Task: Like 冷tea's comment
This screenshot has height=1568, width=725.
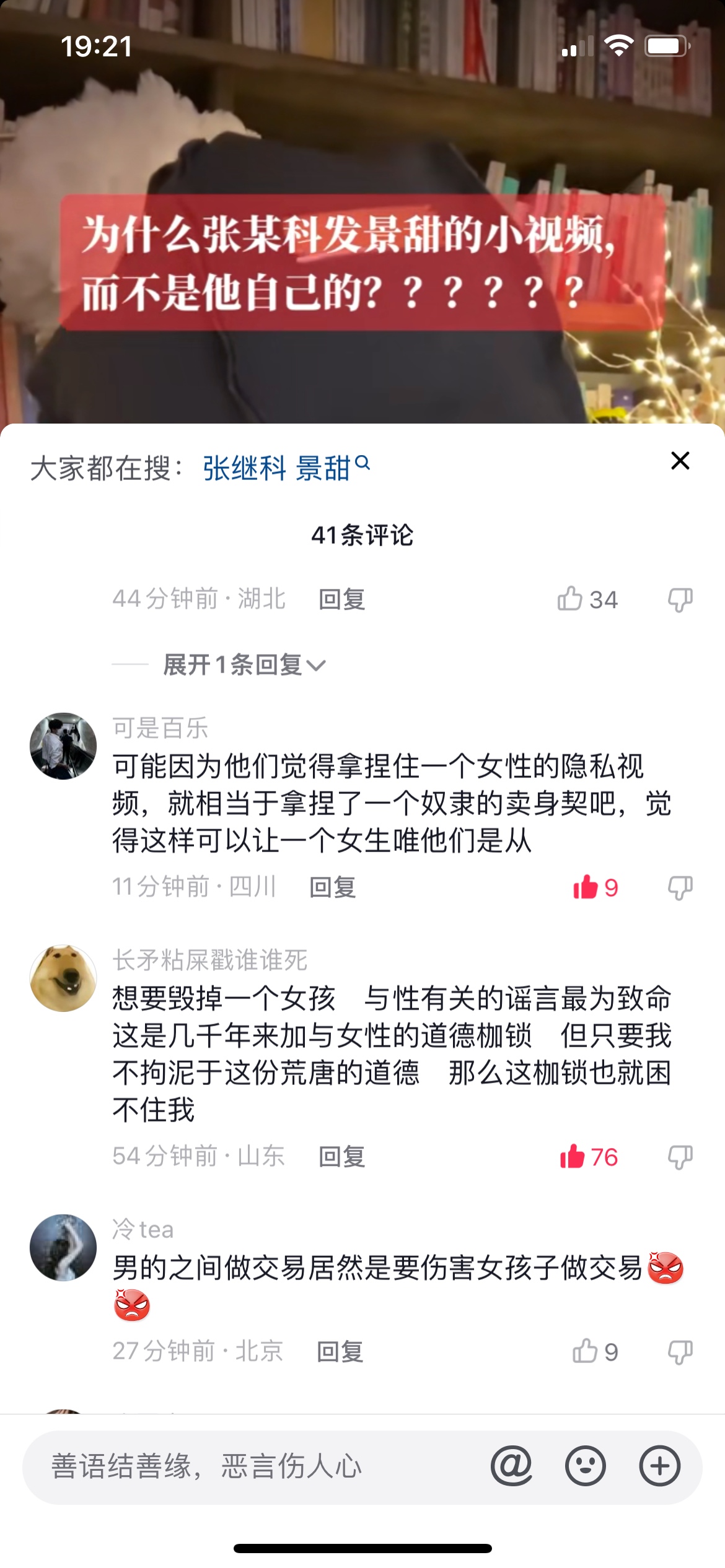Action: coord(585,1351)
